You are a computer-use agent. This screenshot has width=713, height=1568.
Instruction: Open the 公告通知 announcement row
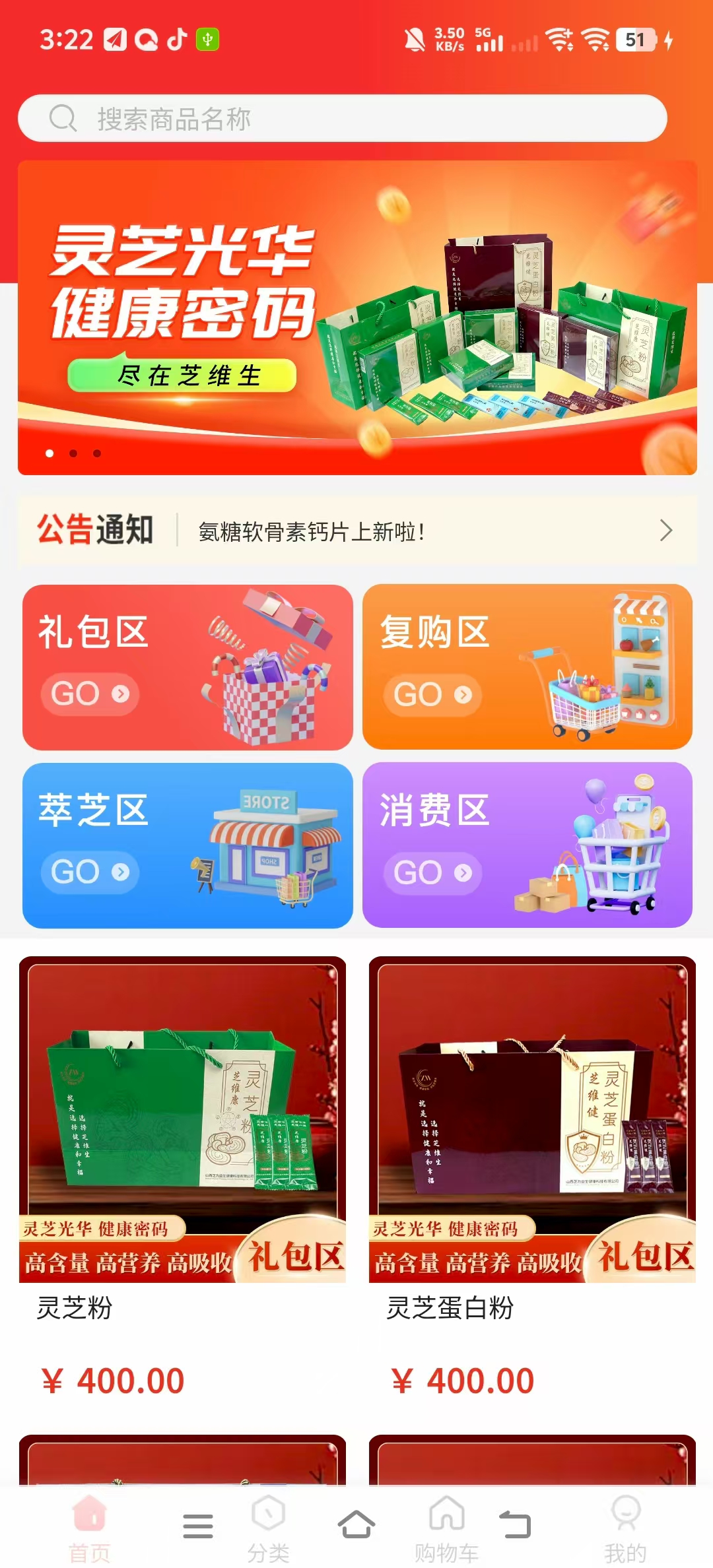click(x=356, y=531)
